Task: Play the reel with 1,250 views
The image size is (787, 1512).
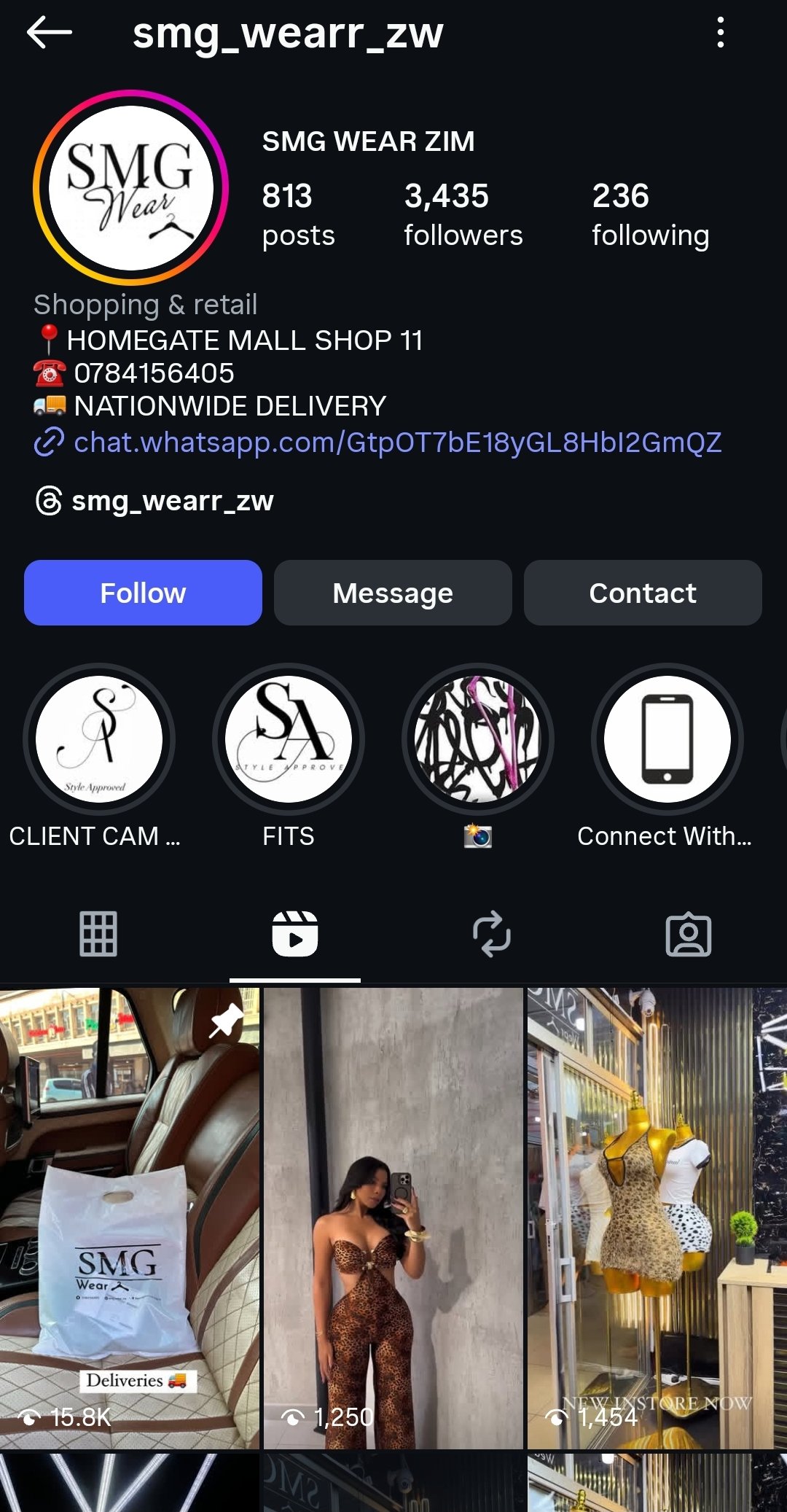Action: tap(393, 1217)
